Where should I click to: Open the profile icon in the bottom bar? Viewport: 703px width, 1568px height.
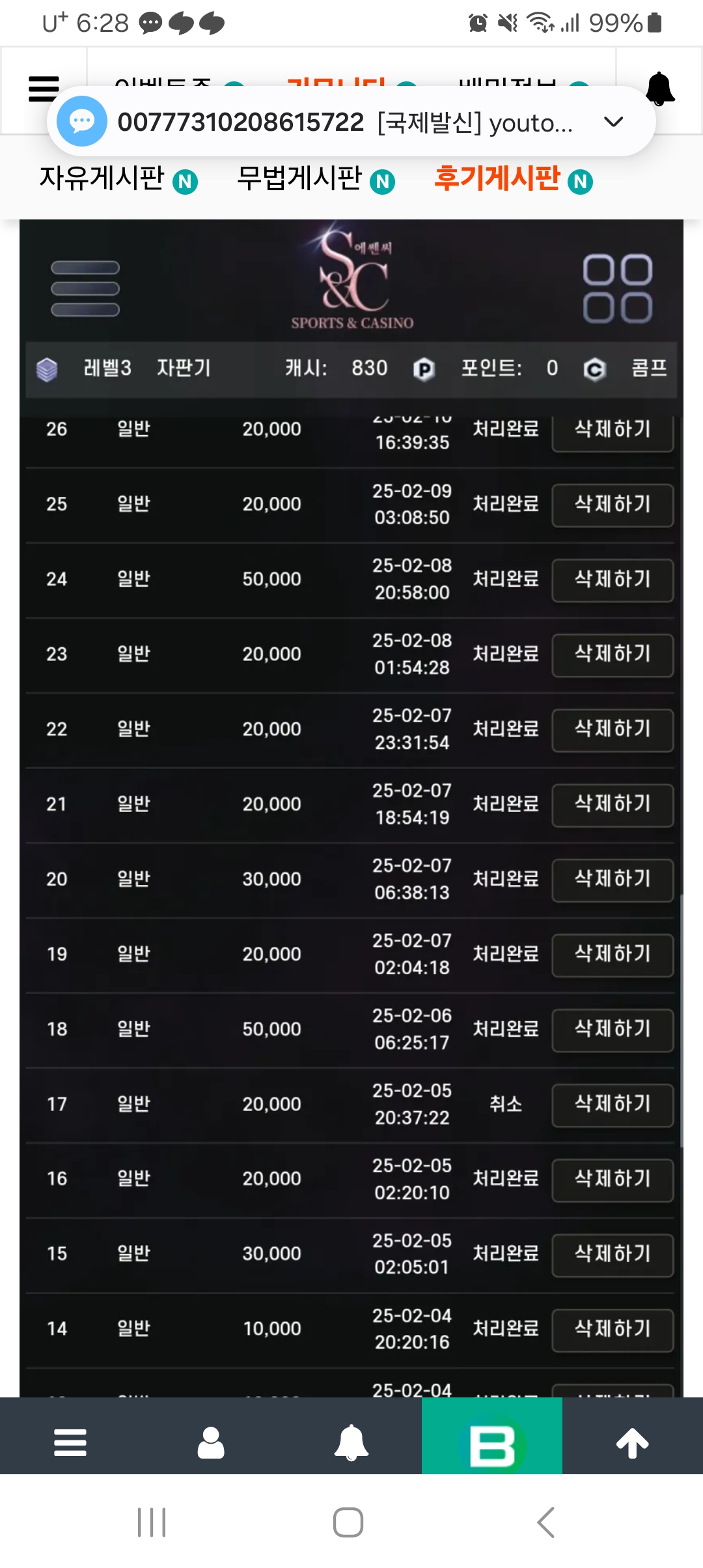point(211,1442)
